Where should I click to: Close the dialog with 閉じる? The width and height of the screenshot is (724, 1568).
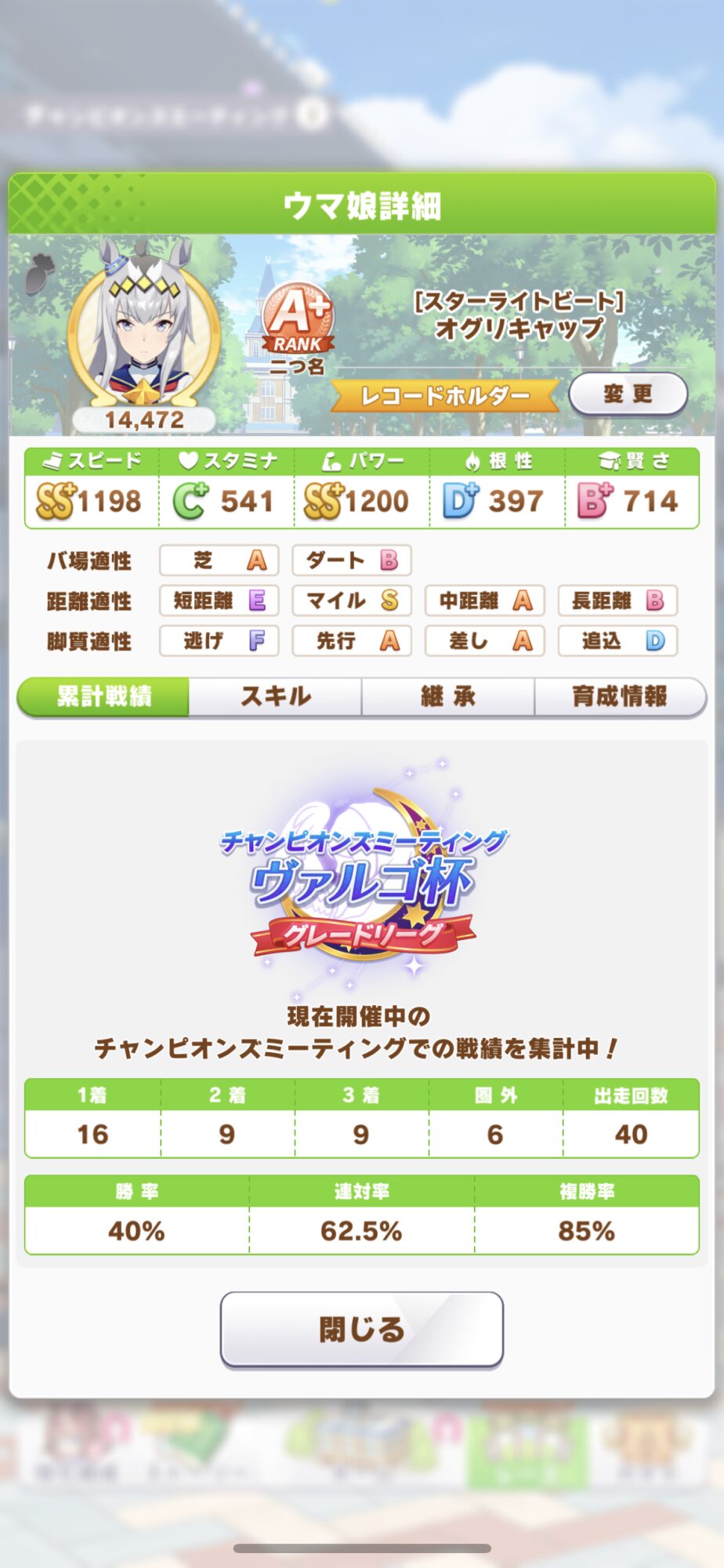pos(362,1330)
